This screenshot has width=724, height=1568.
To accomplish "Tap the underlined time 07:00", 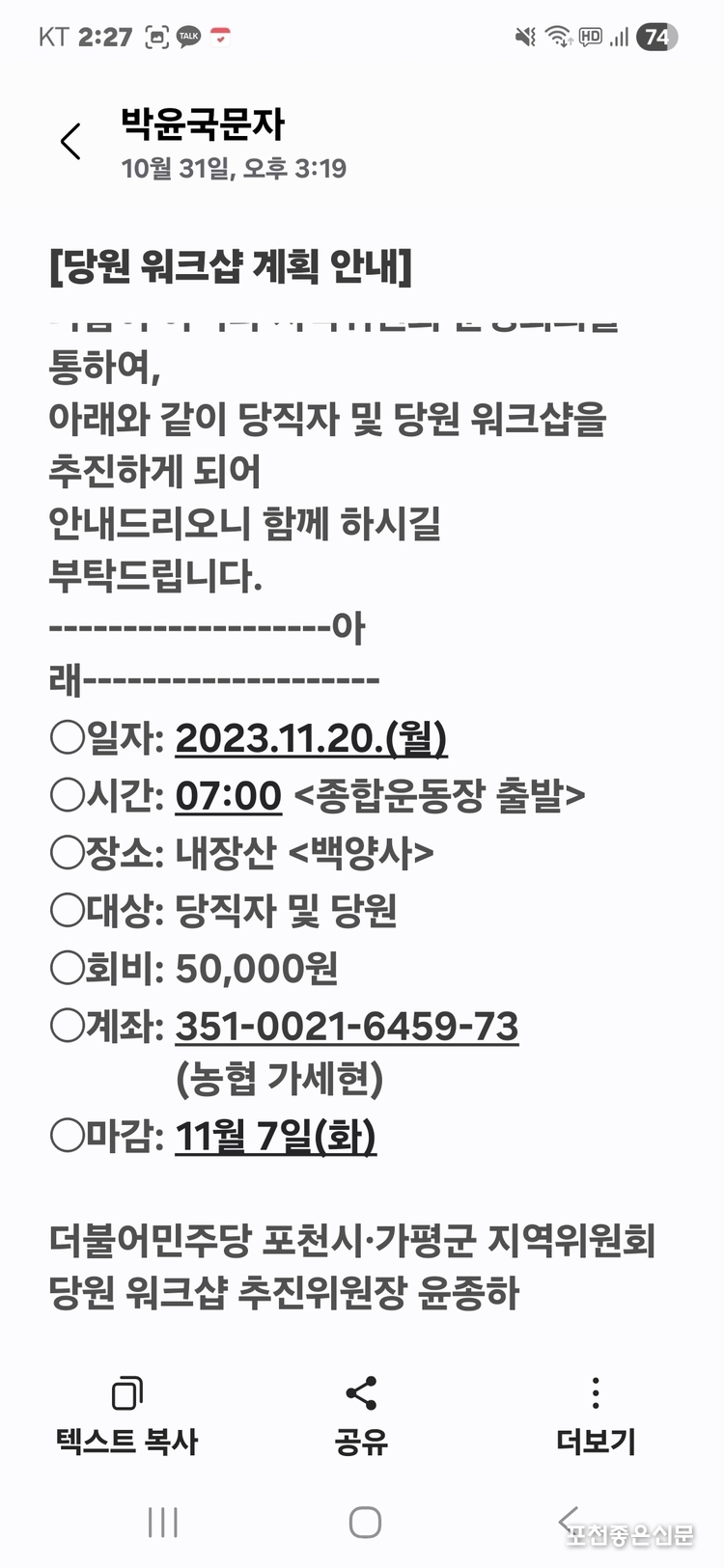I will point(228,797).
